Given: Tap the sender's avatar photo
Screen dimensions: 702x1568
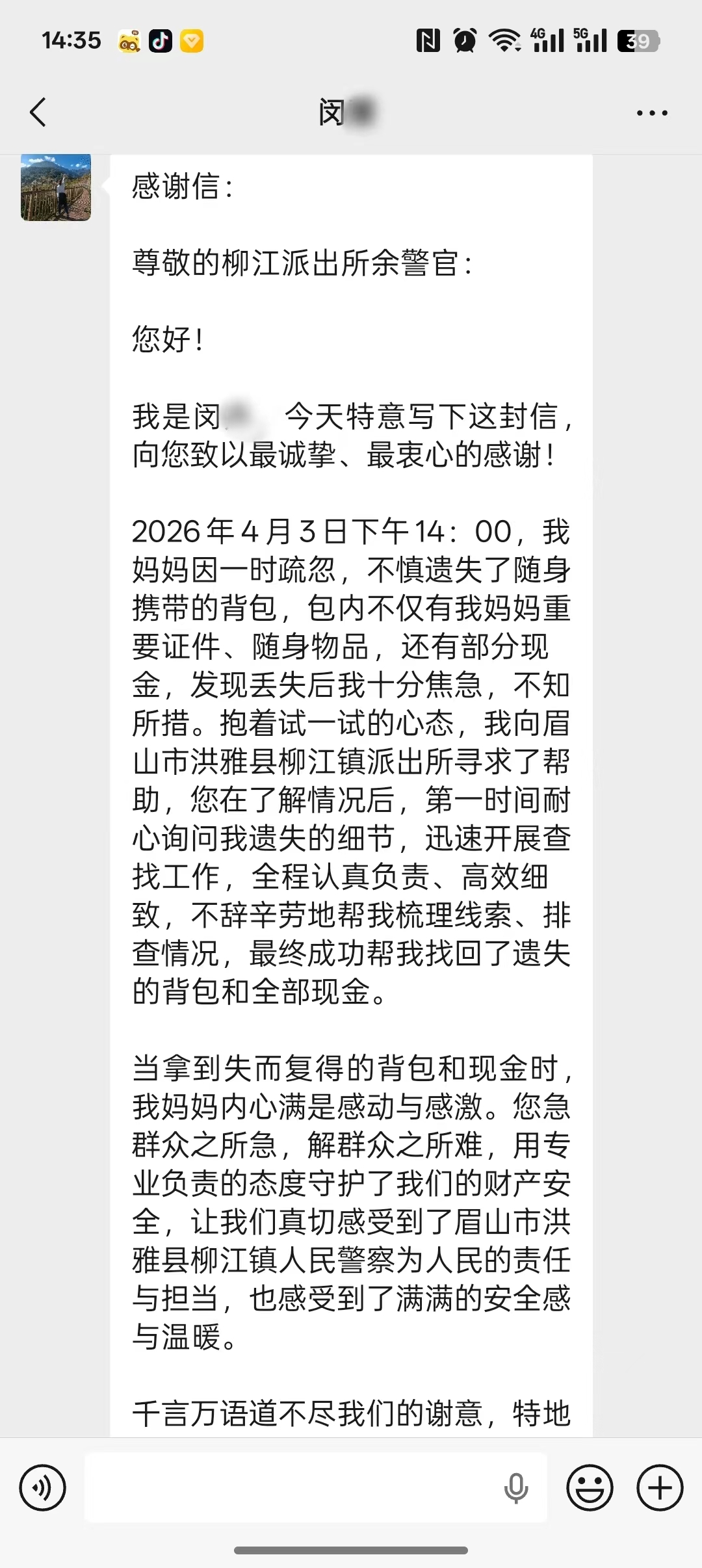Looking at the screenshot, I should pyautogui.click(x=56, y=188).
